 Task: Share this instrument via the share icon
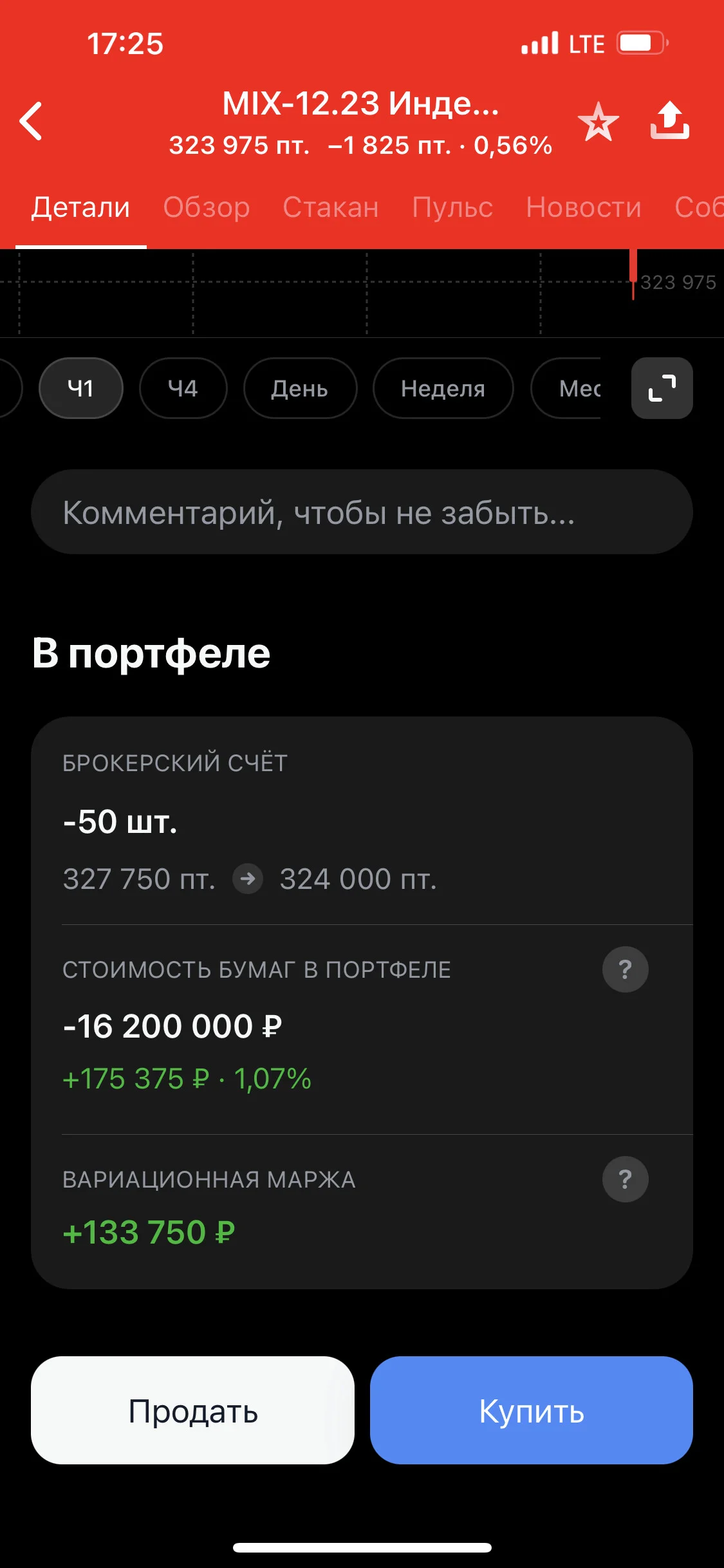point(669,120)
